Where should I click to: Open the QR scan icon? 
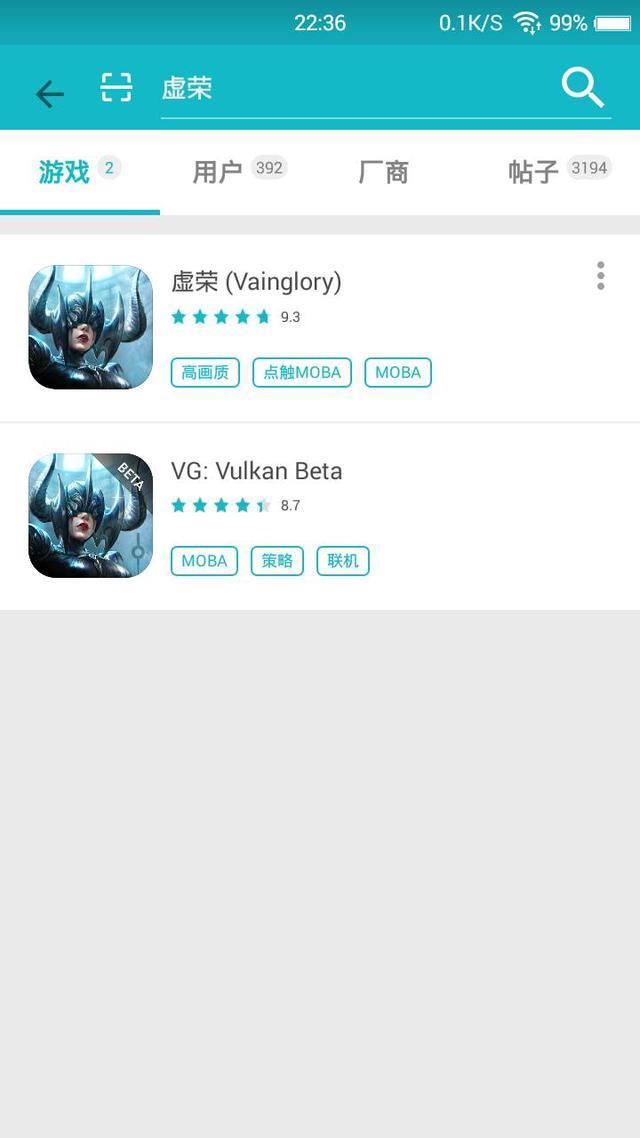click(117, 89)
